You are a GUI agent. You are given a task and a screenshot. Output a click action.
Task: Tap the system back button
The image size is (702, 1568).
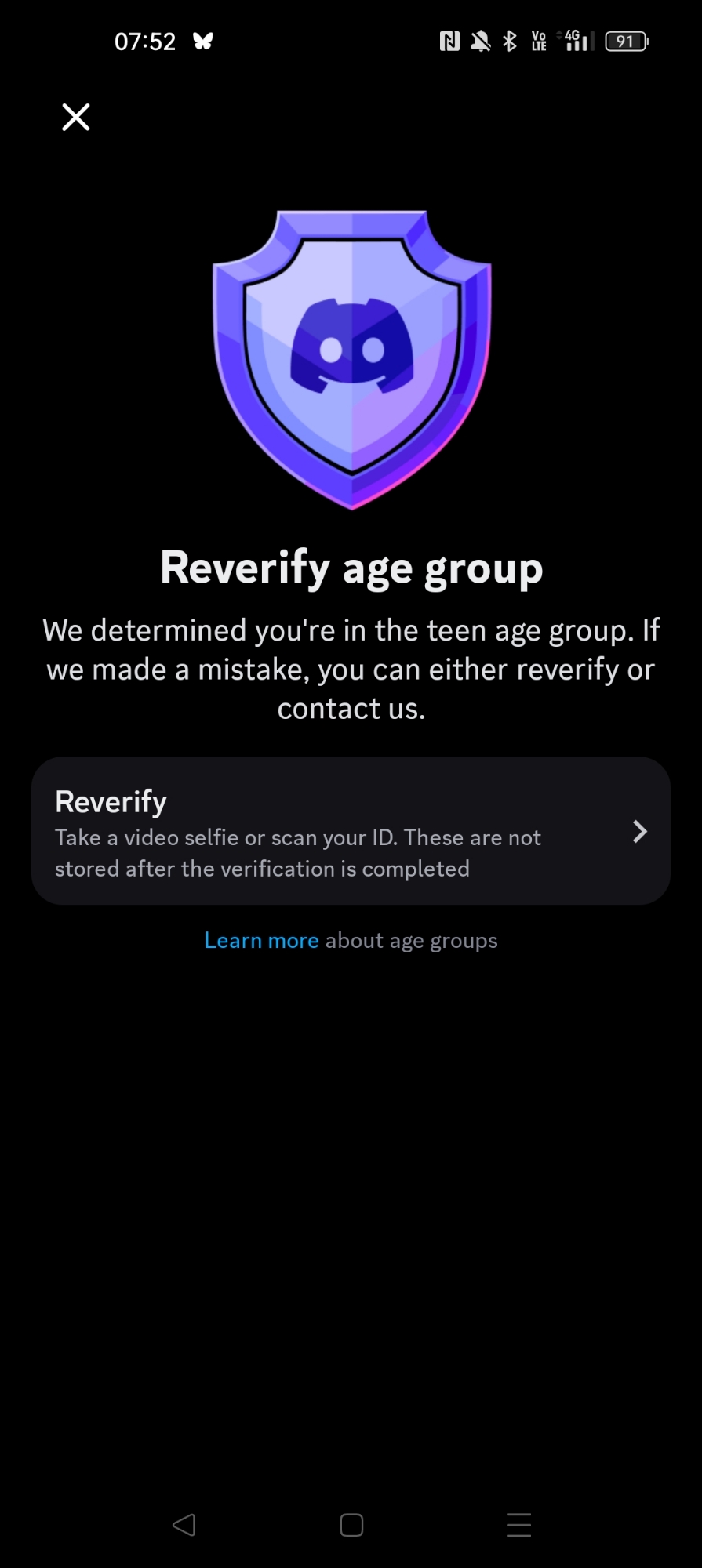tap(184, 1525)
